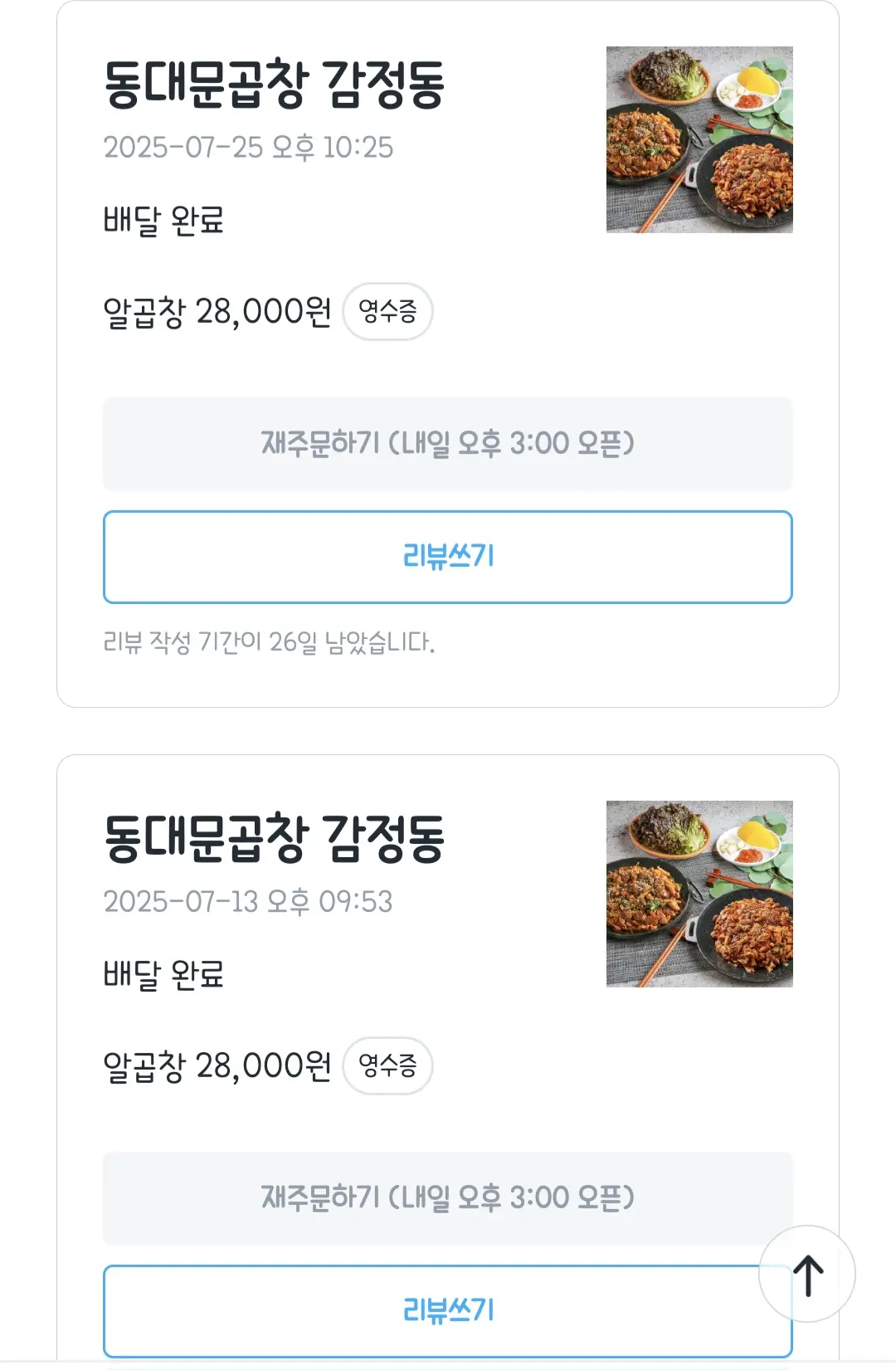896x1370 pixels.
Task: Tap reorder button on the 2025-07-25 order
Action: pyautogui.click(x=448, y=444)
